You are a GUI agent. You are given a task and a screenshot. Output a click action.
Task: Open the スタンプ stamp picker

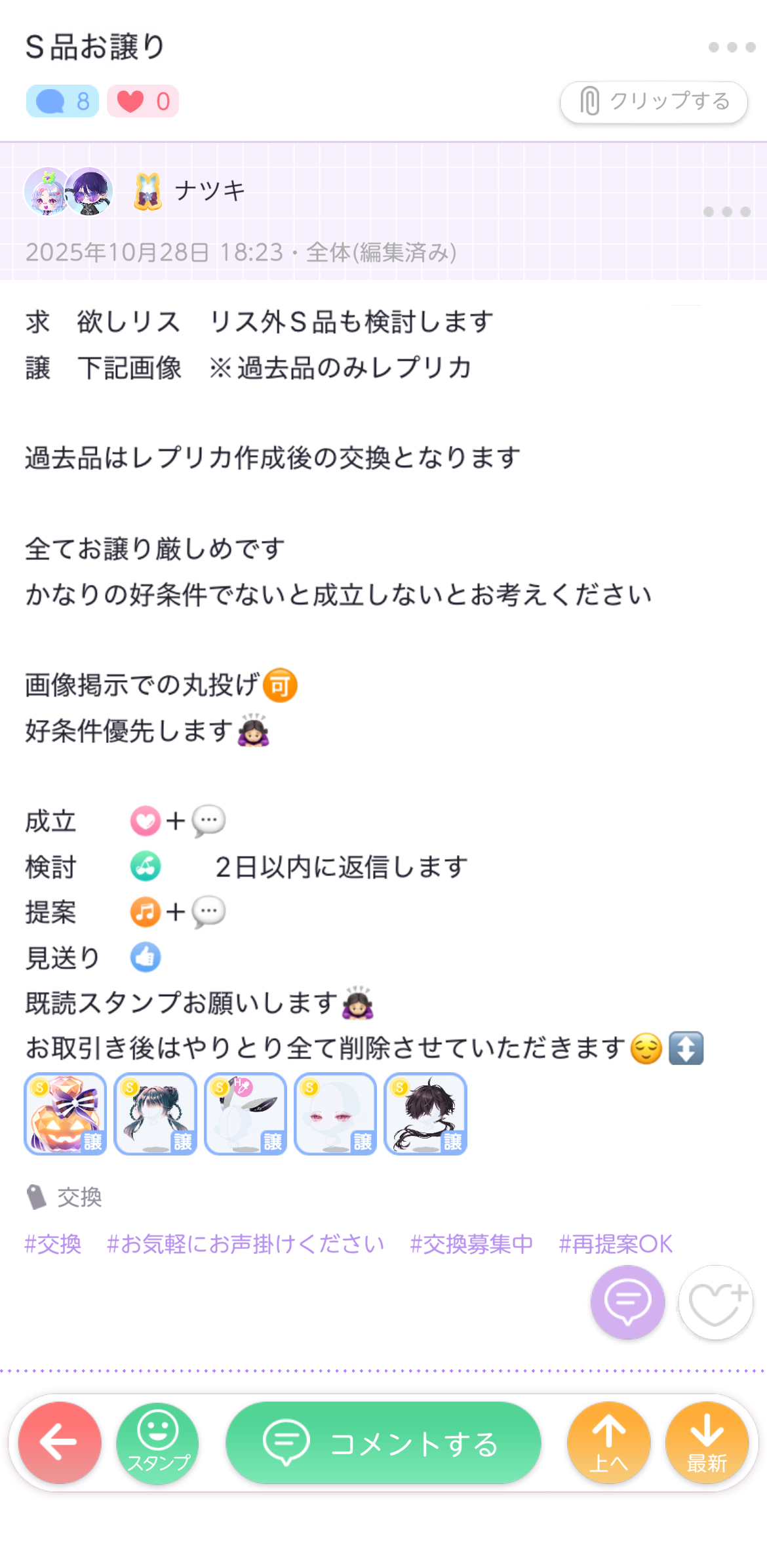[x=157, y=1443]
